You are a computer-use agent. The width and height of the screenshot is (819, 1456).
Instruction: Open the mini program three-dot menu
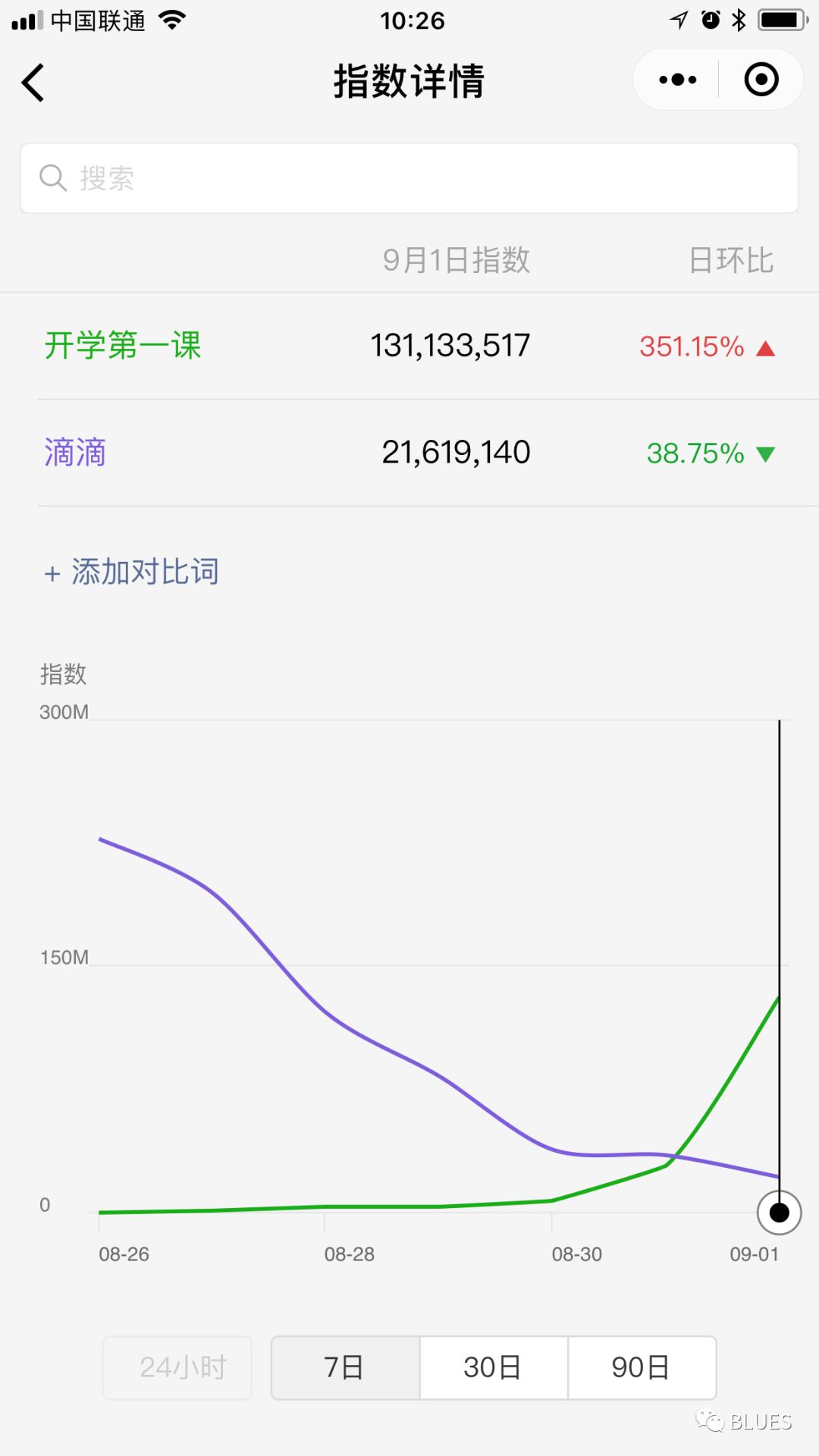tap(677, 80)
